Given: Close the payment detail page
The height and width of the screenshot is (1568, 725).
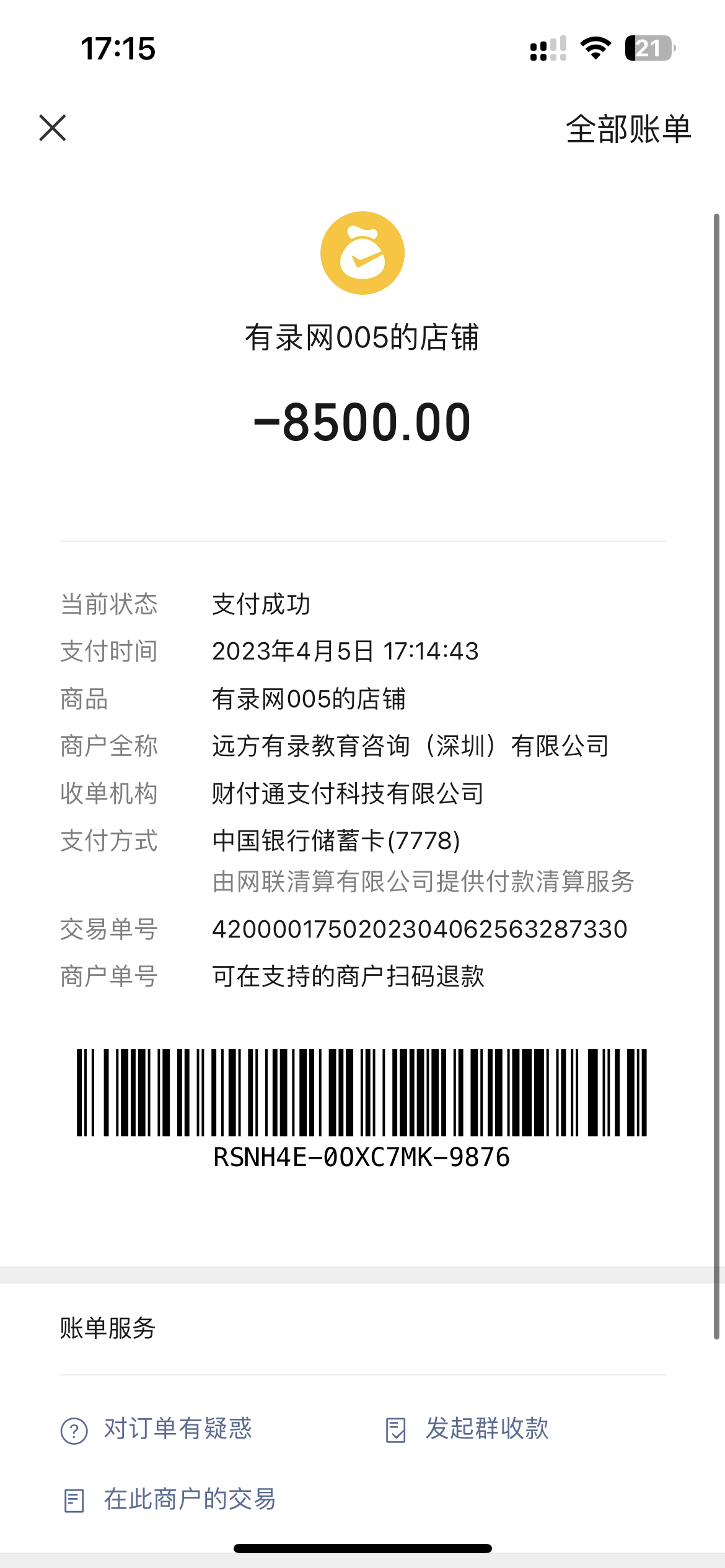Looking at the screenshot, I should pos(53,128).
